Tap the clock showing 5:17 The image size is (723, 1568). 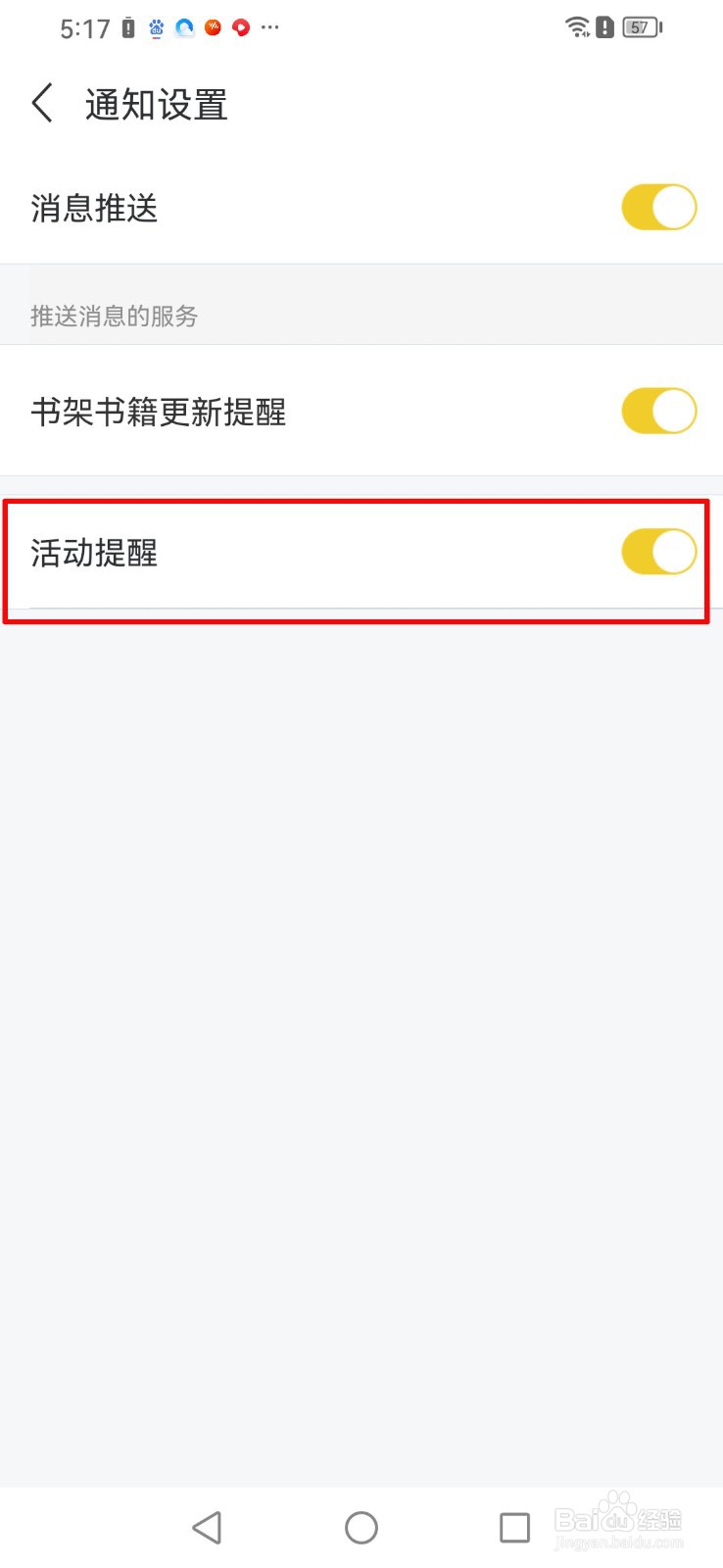tap(86, 27)
